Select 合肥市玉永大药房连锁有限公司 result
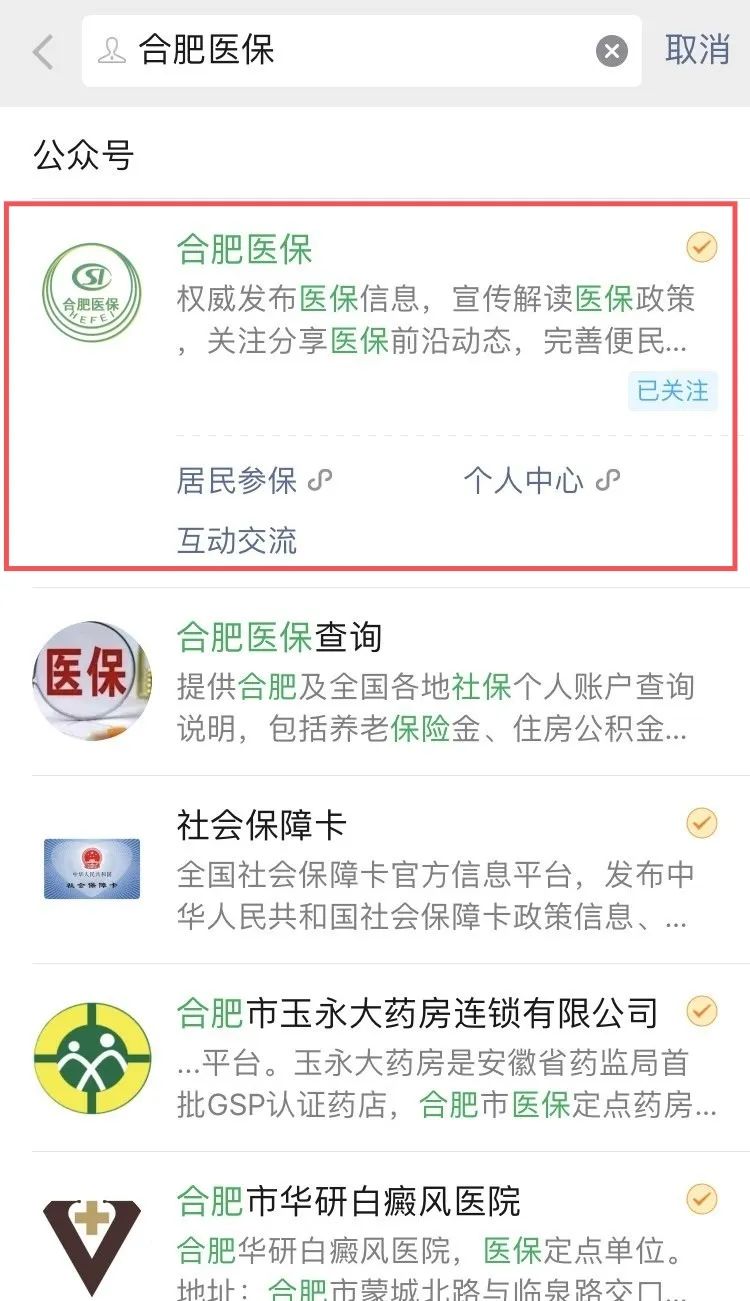750x1301 pixels. (417, 1013)
